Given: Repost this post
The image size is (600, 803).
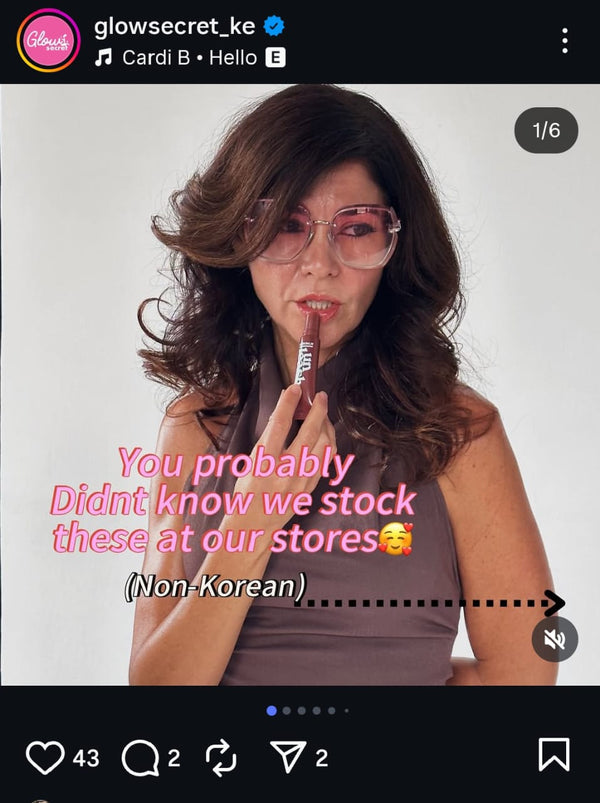Looking at the screenshot, I should point(220,757).
